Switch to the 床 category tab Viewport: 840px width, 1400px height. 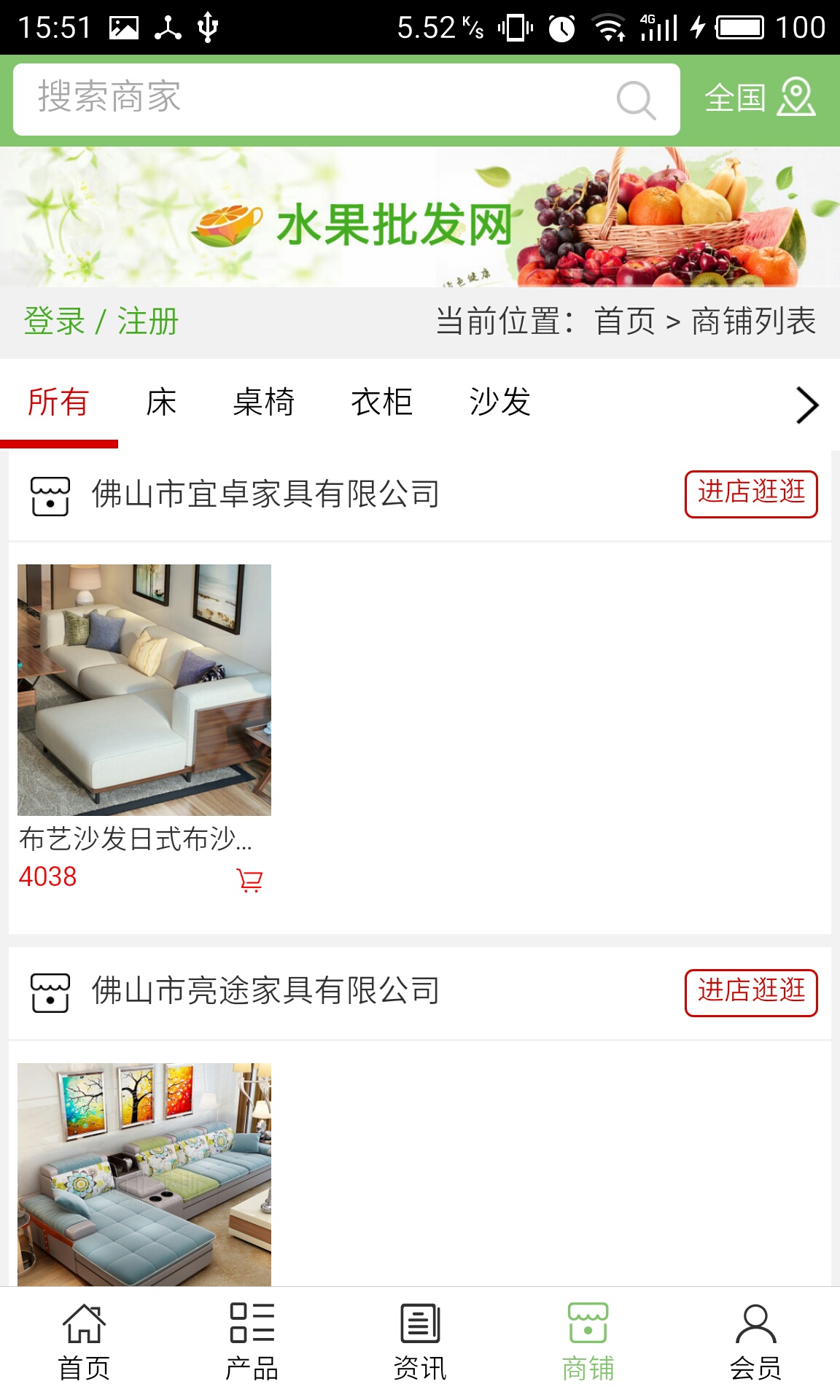pyautogui.click(x=161, y=402)
